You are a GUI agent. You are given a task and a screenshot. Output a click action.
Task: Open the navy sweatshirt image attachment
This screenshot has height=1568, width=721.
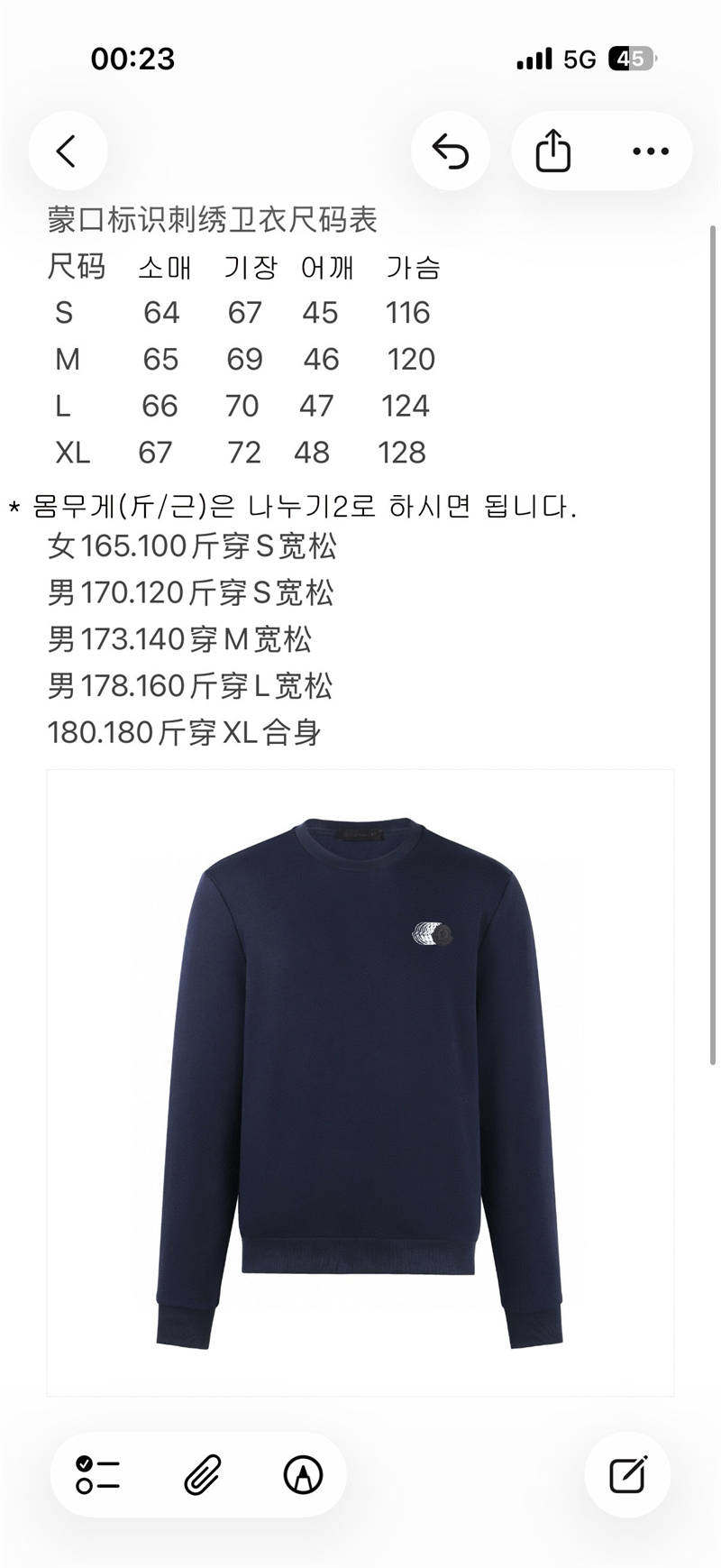(x=360, y=1082)
